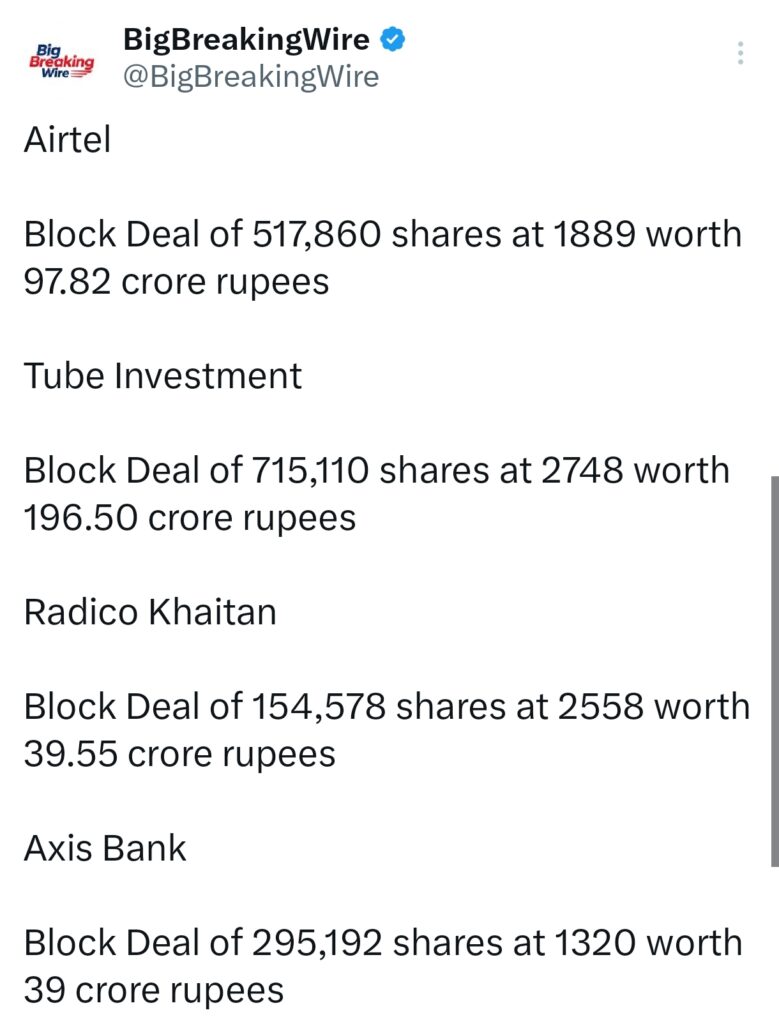Select the Tube Investment heading text
This screenshot has width=779, height=1024.
162,376
